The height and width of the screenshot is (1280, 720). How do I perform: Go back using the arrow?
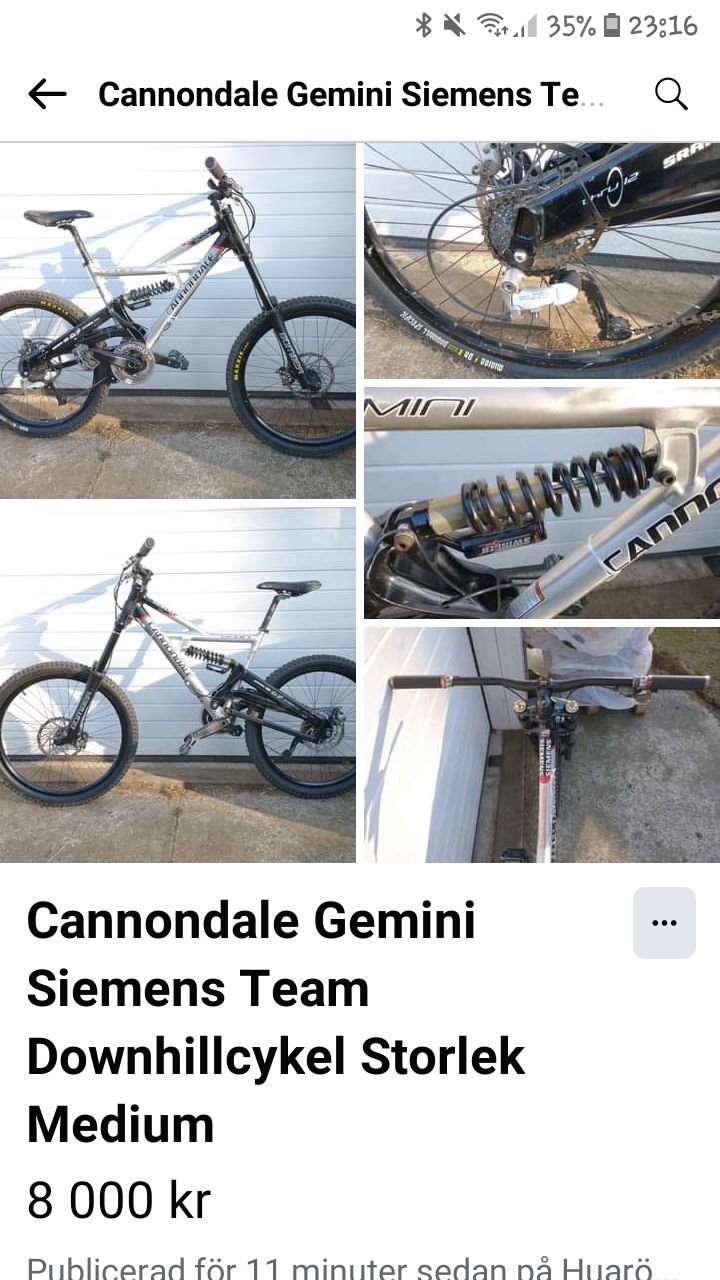coord(47,94)
